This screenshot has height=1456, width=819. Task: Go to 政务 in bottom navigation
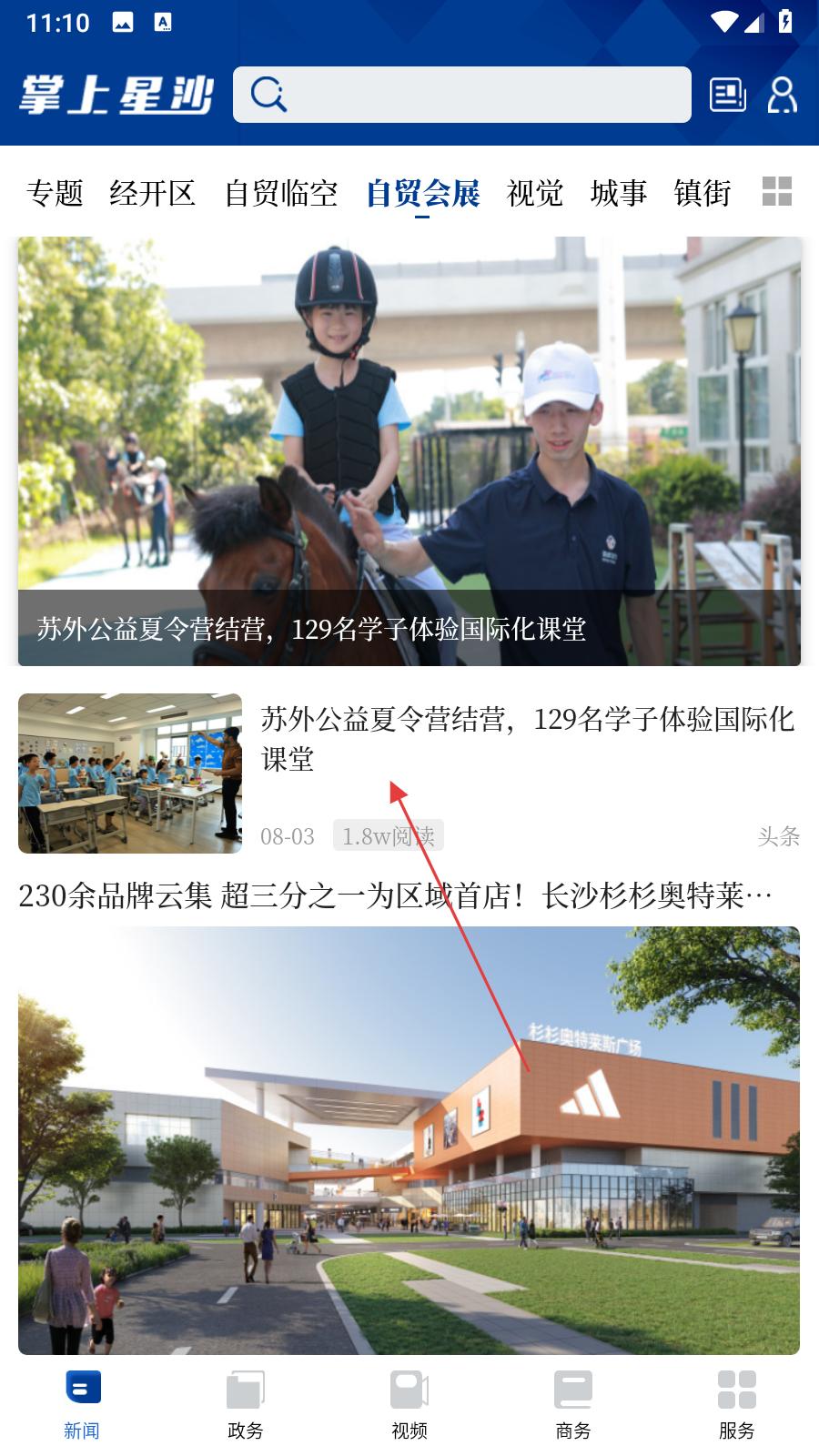[246, 1404]
